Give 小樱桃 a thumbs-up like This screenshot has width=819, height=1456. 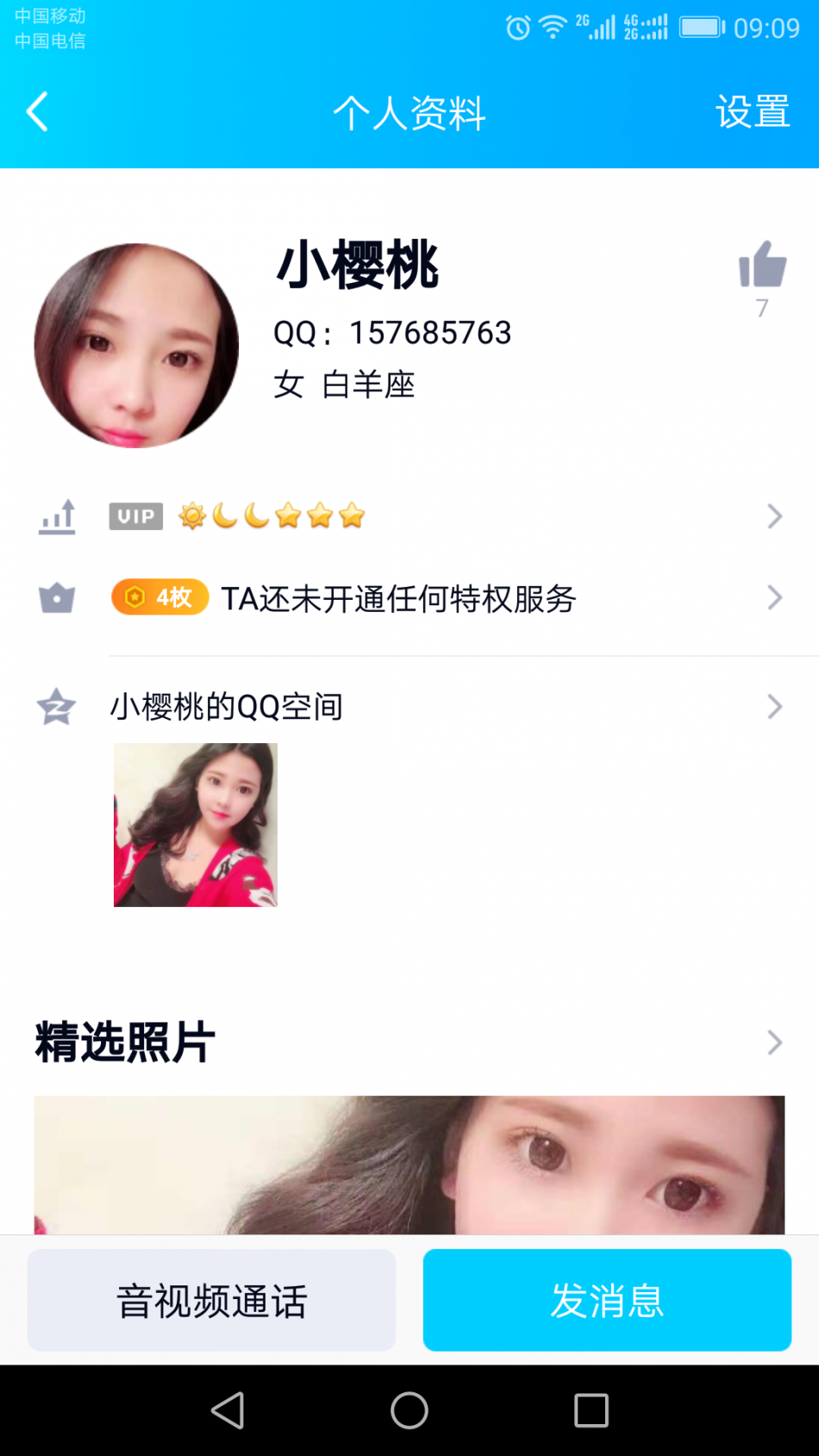762,266
